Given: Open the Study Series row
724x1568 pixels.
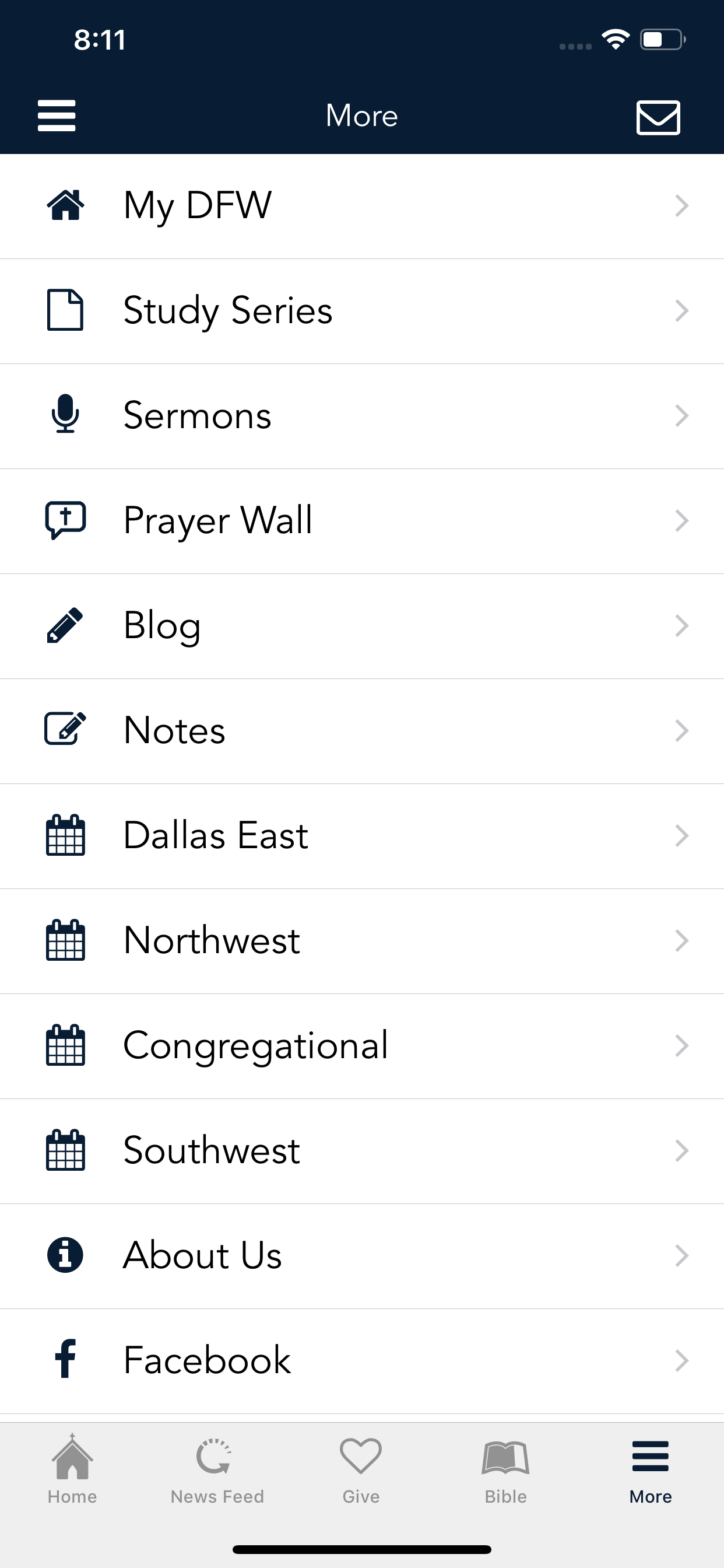Looking at the screenshot, I should coord(362,311).
